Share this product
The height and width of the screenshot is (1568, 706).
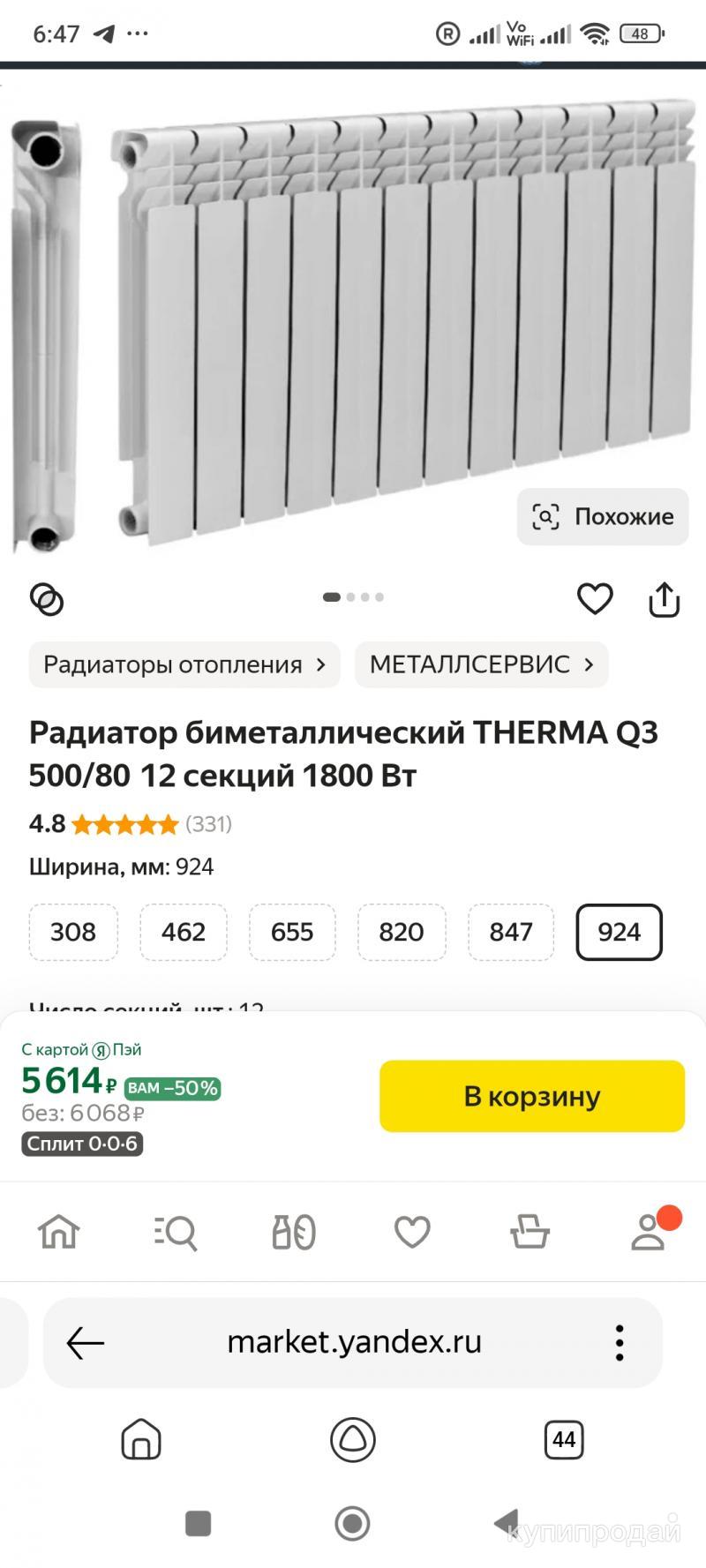(x=664, y=600)
